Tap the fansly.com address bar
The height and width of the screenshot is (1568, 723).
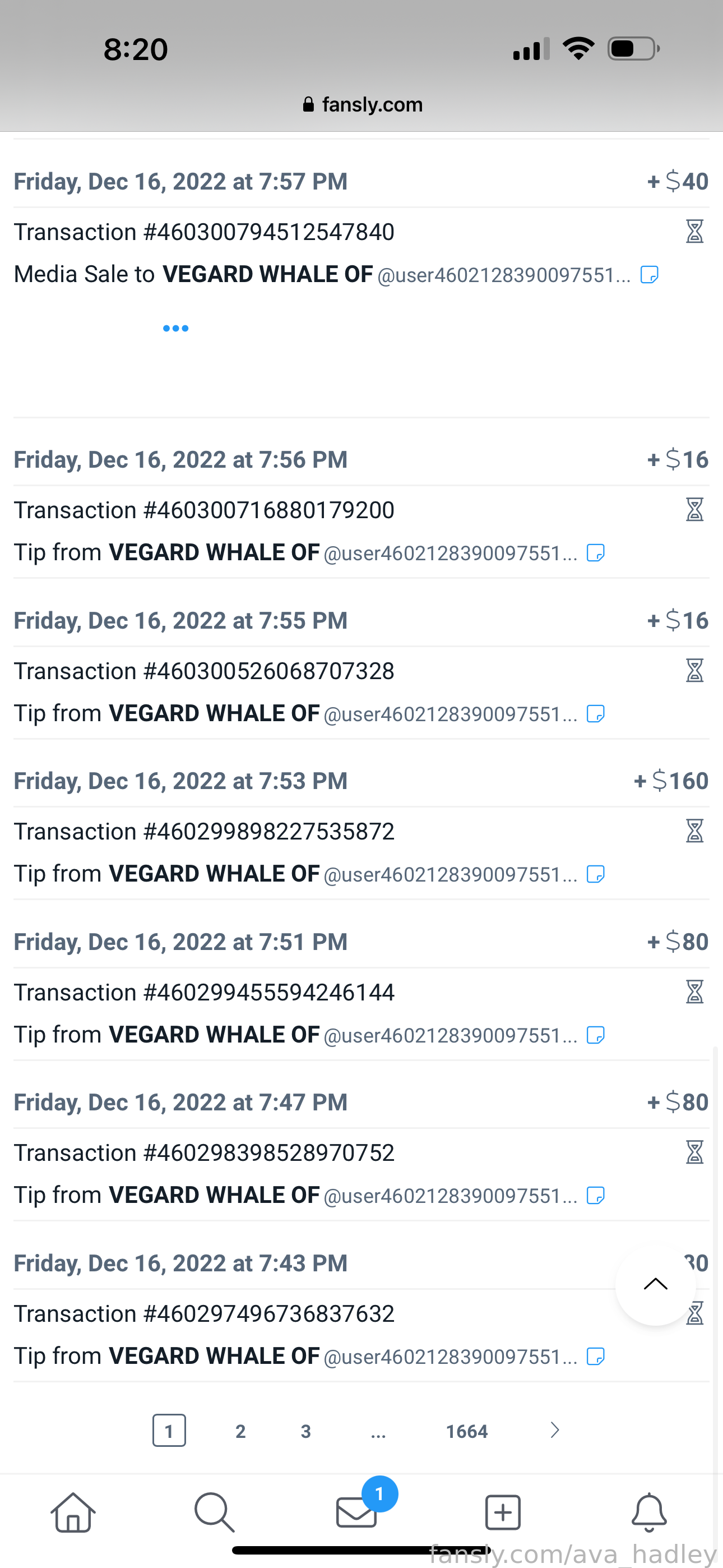363,104
